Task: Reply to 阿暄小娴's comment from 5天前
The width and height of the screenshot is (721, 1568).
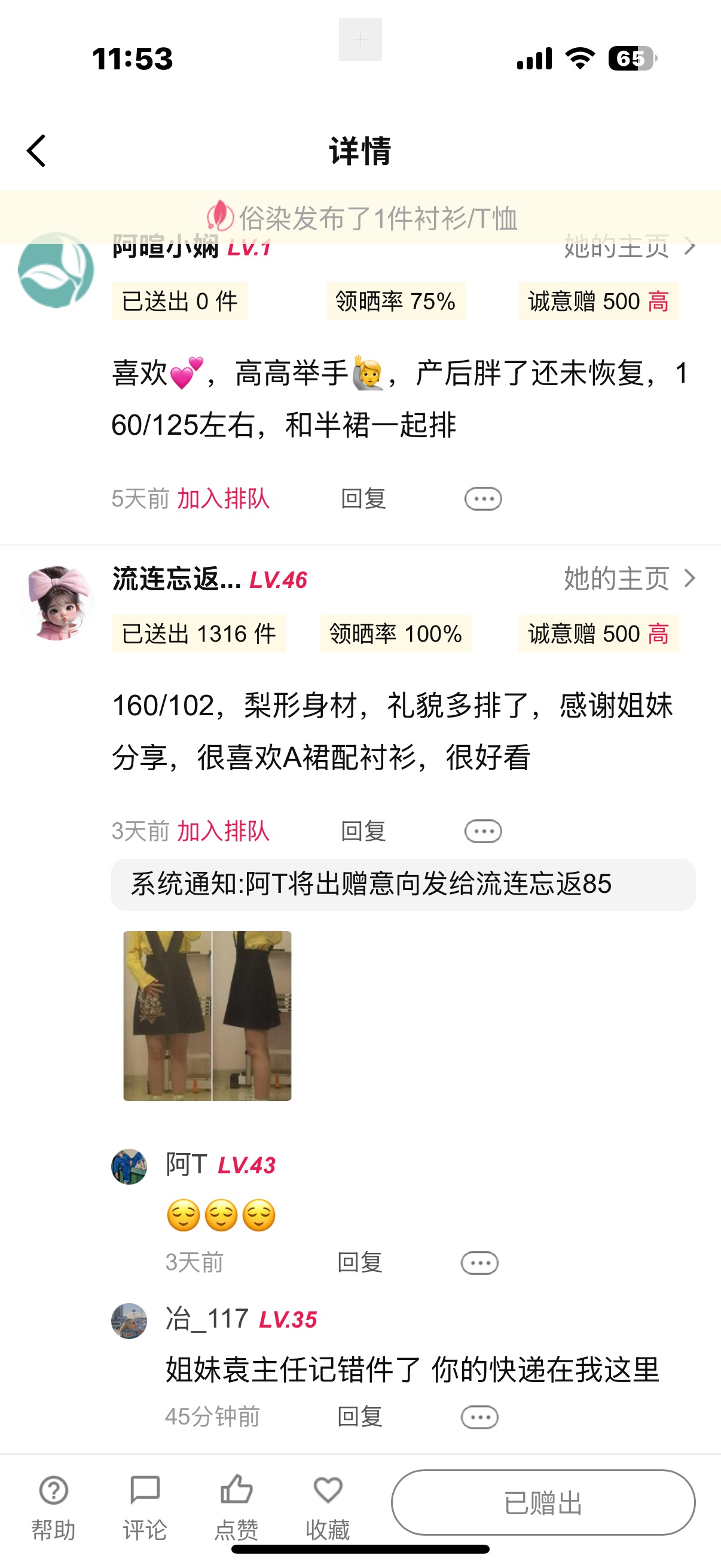Action: click(x=363, y=499)
